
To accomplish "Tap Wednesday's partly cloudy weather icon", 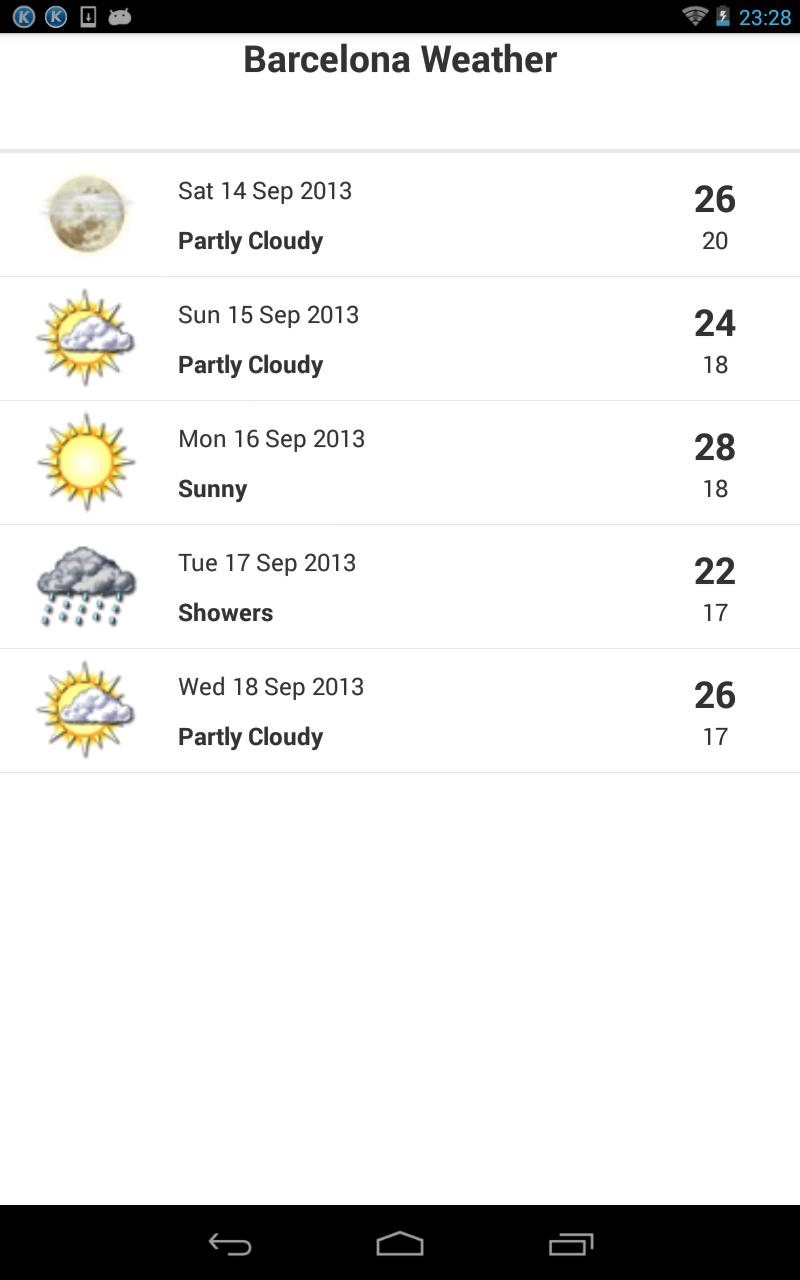I will (86, 710).
